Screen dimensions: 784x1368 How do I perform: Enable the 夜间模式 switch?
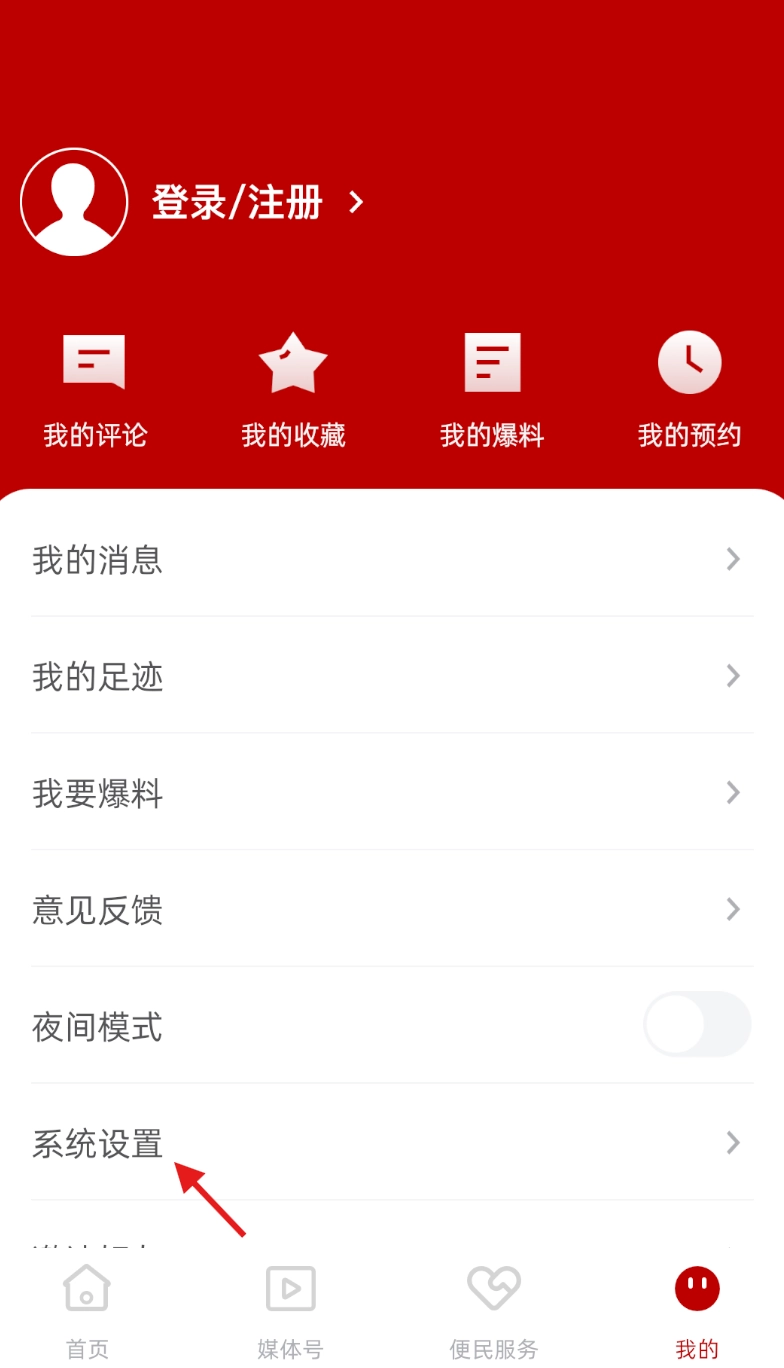697,1025
